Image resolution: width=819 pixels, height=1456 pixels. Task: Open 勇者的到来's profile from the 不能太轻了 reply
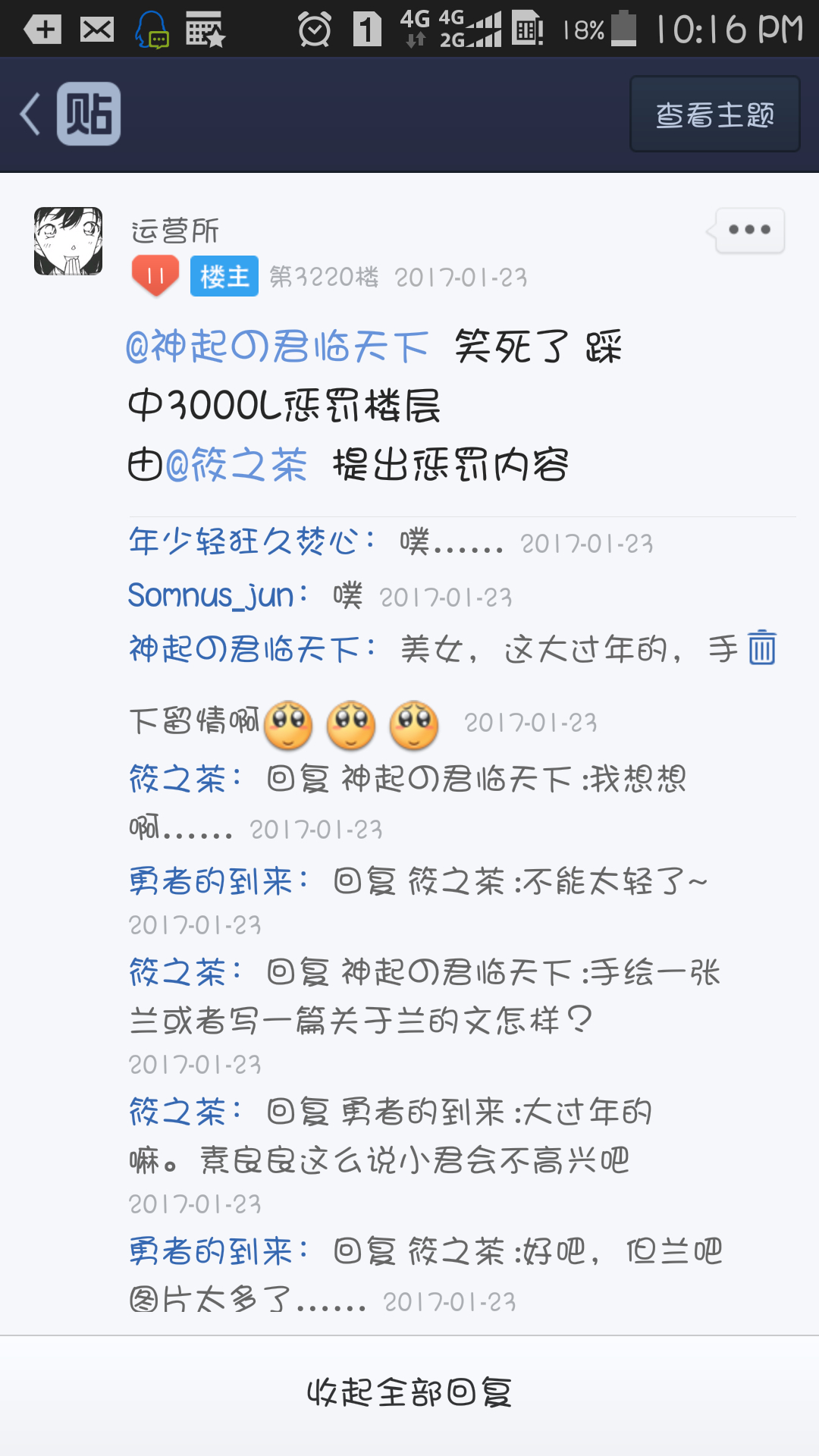pyautogui.click(x=212, y=881)
